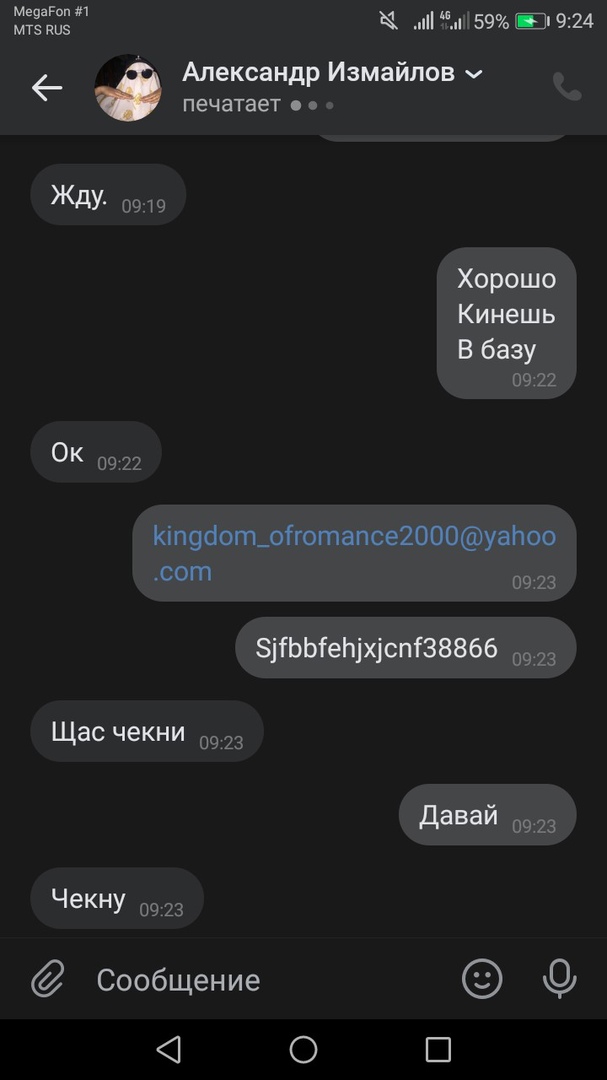
Task: Call Александр Измайлов with the phone icon
Action: [x=567, y=87]
